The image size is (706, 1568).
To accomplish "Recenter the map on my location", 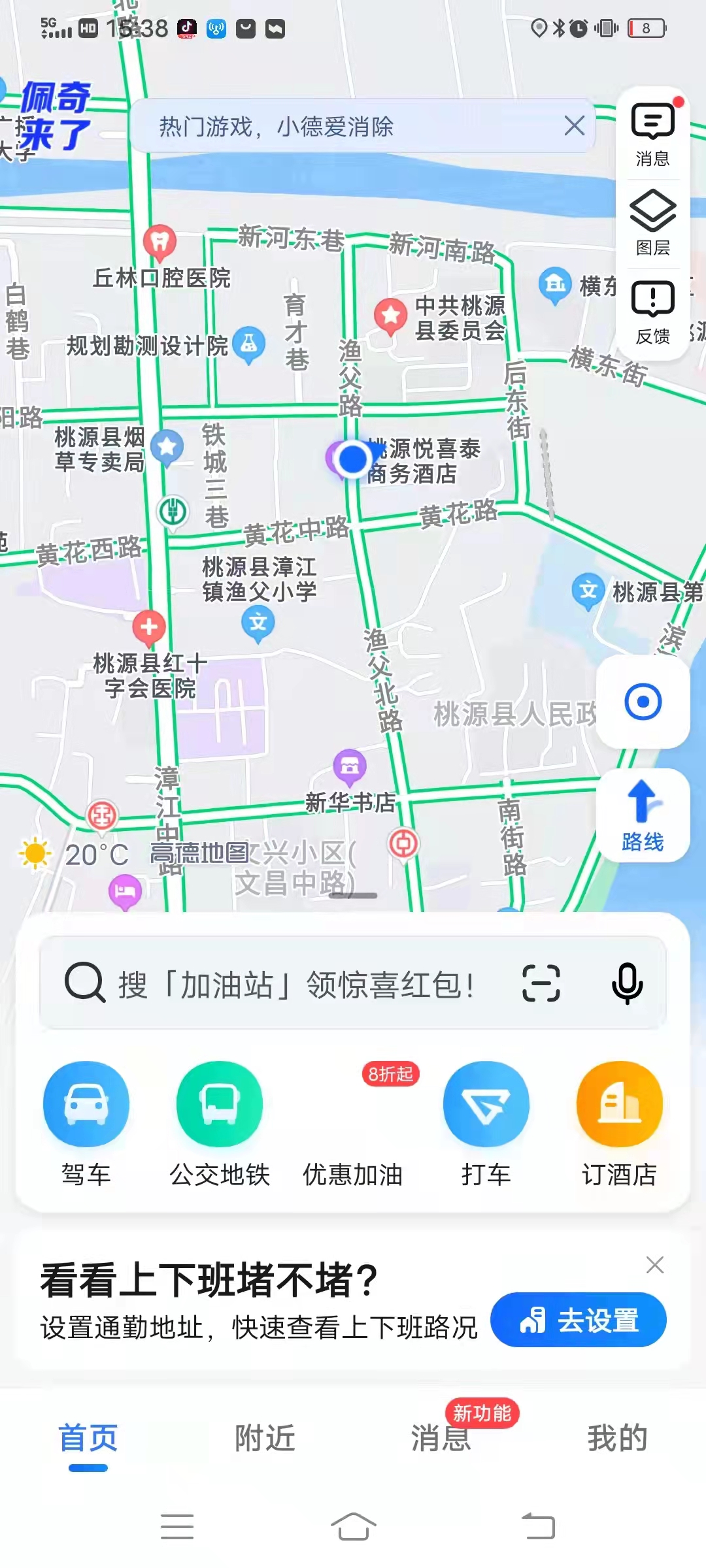I will point(643,702).
